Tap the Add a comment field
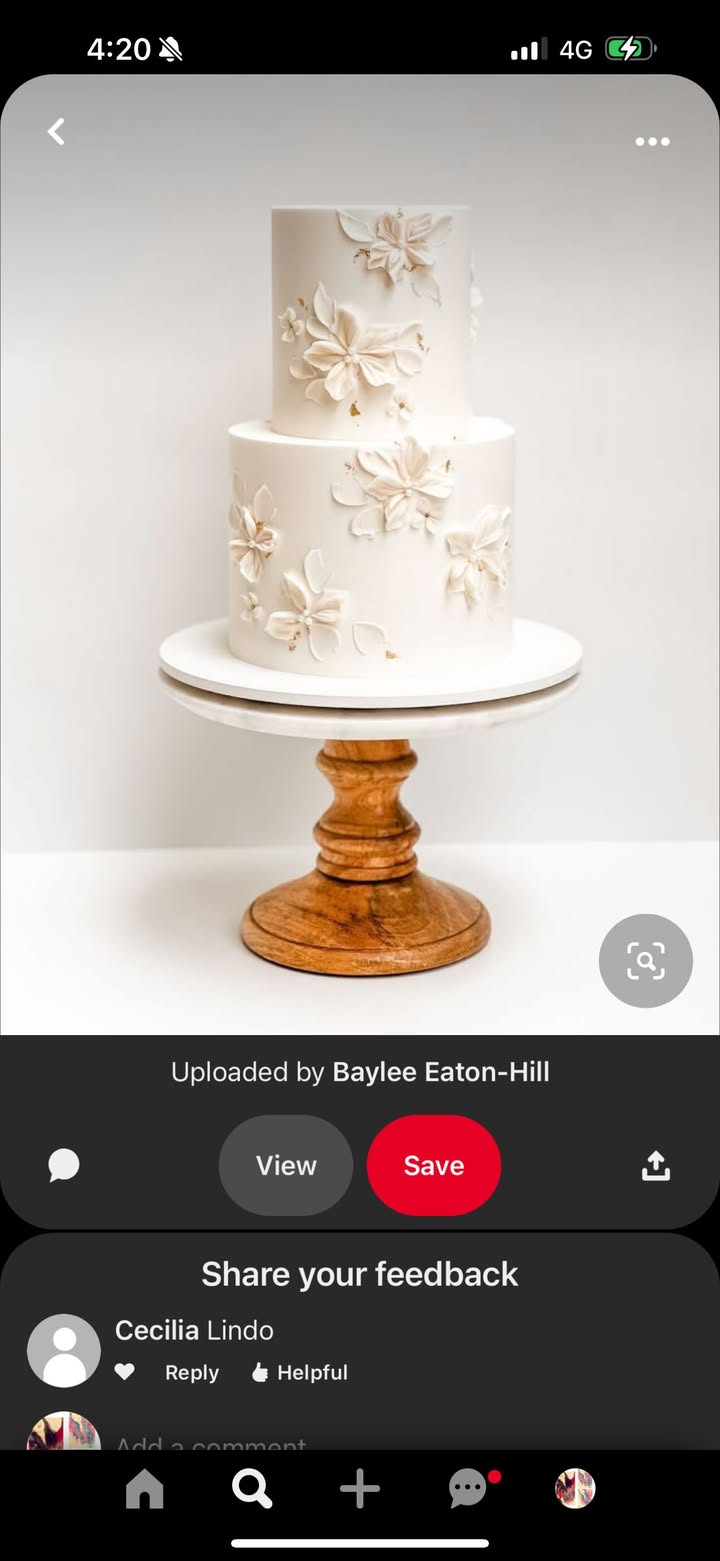The image size is (720, 1561). [211, 1443]
